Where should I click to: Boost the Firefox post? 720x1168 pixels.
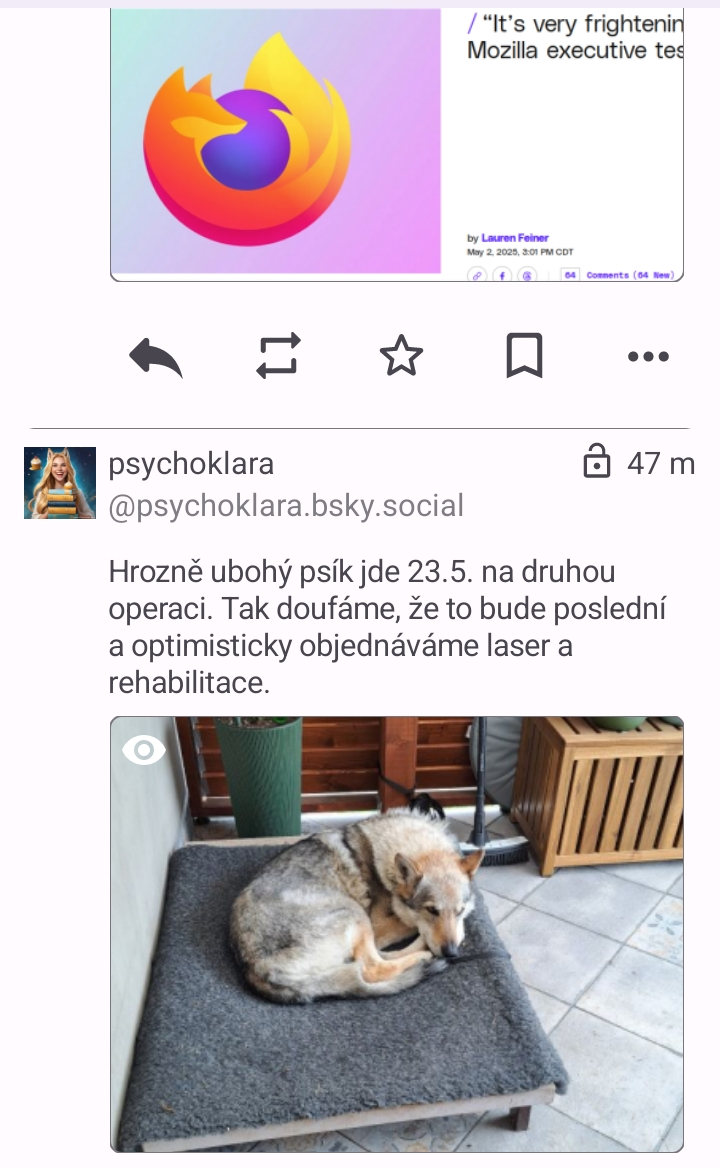click(278, 356)
